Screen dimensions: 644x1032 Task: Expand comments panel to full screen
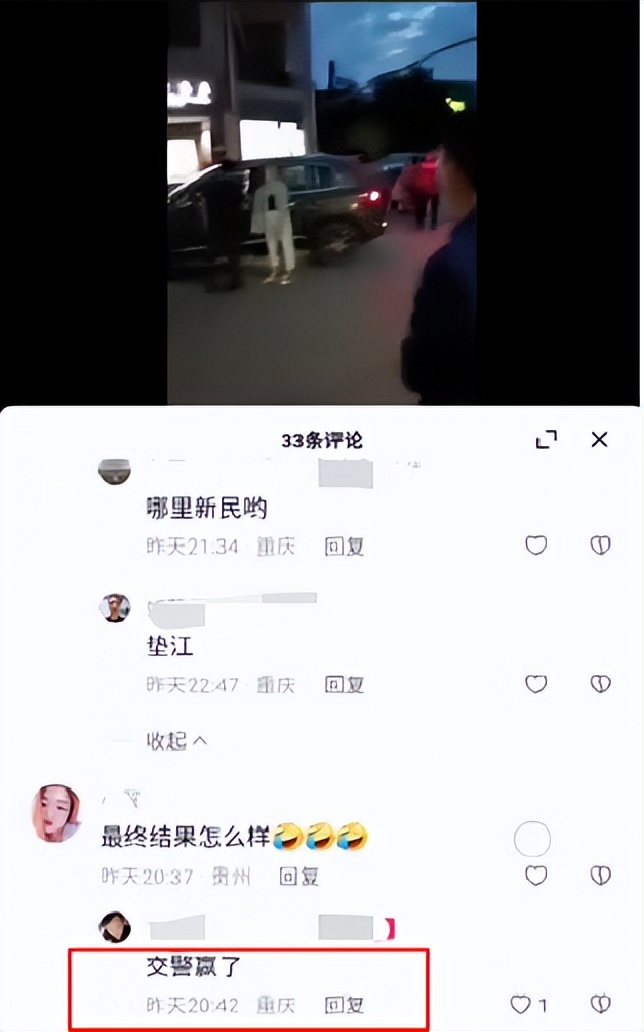[x=546, y=440]
